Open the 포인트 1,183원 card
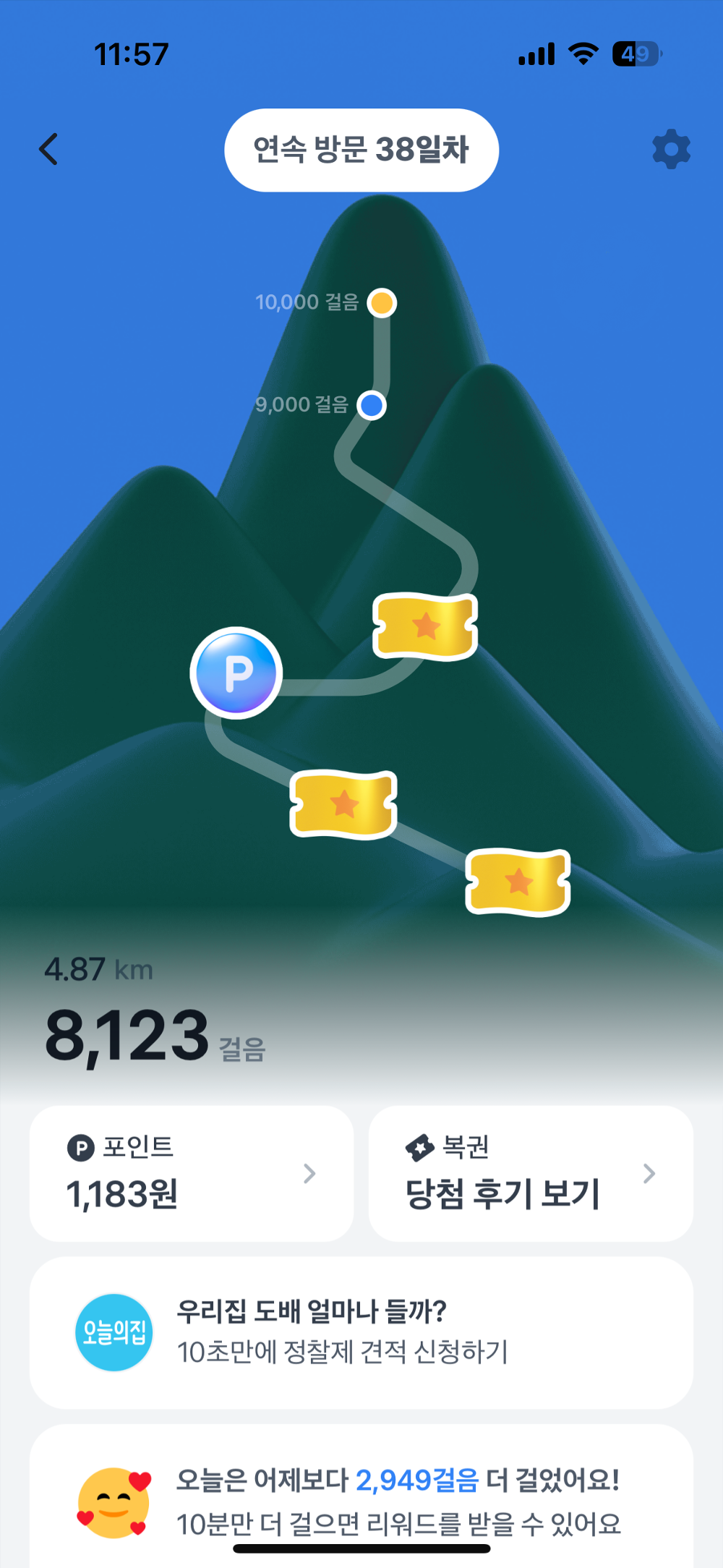This screenshot has height=1568, width=723. click(192, 1173)
